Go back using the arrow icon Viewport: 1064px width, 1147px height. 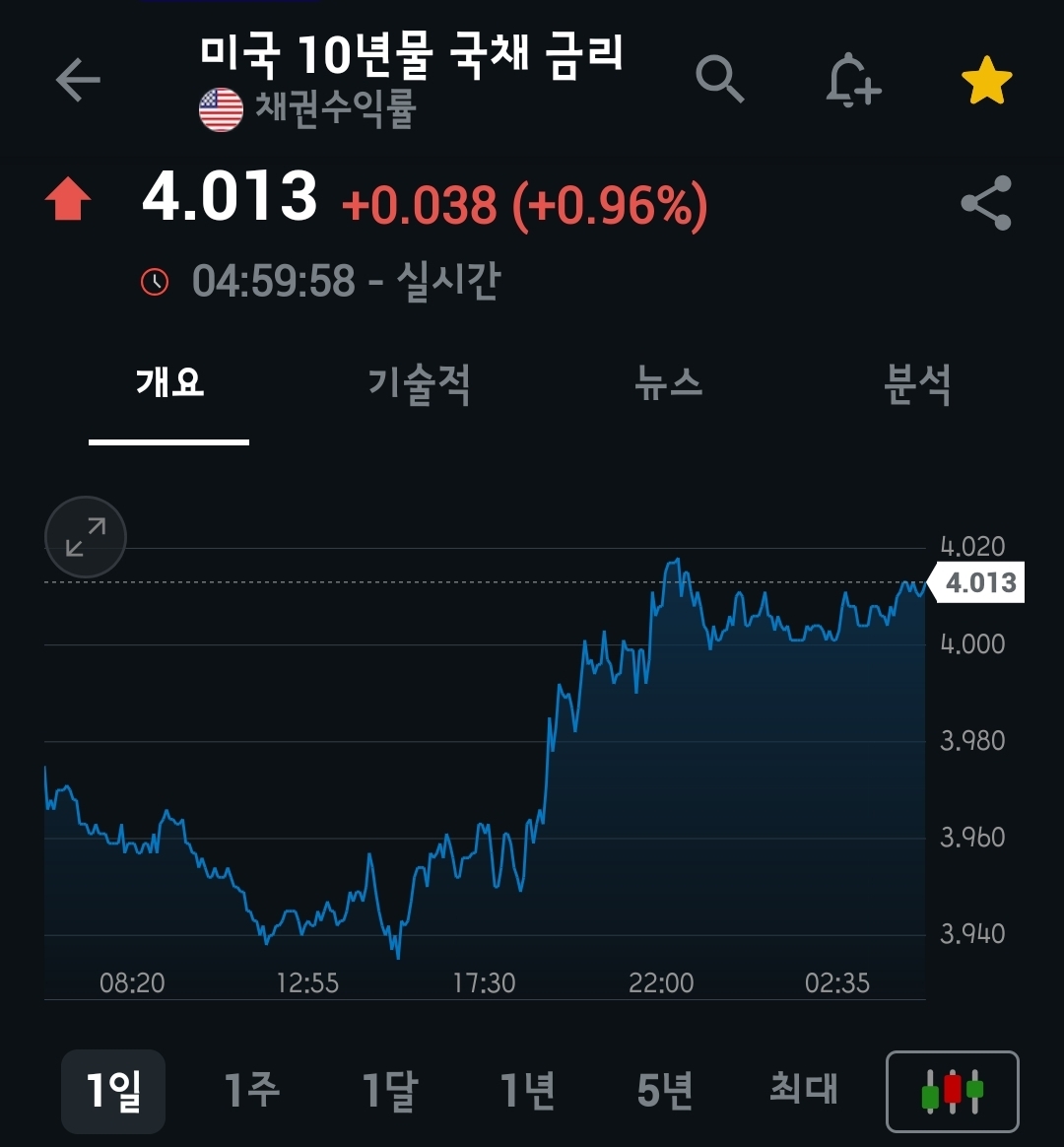78,80
